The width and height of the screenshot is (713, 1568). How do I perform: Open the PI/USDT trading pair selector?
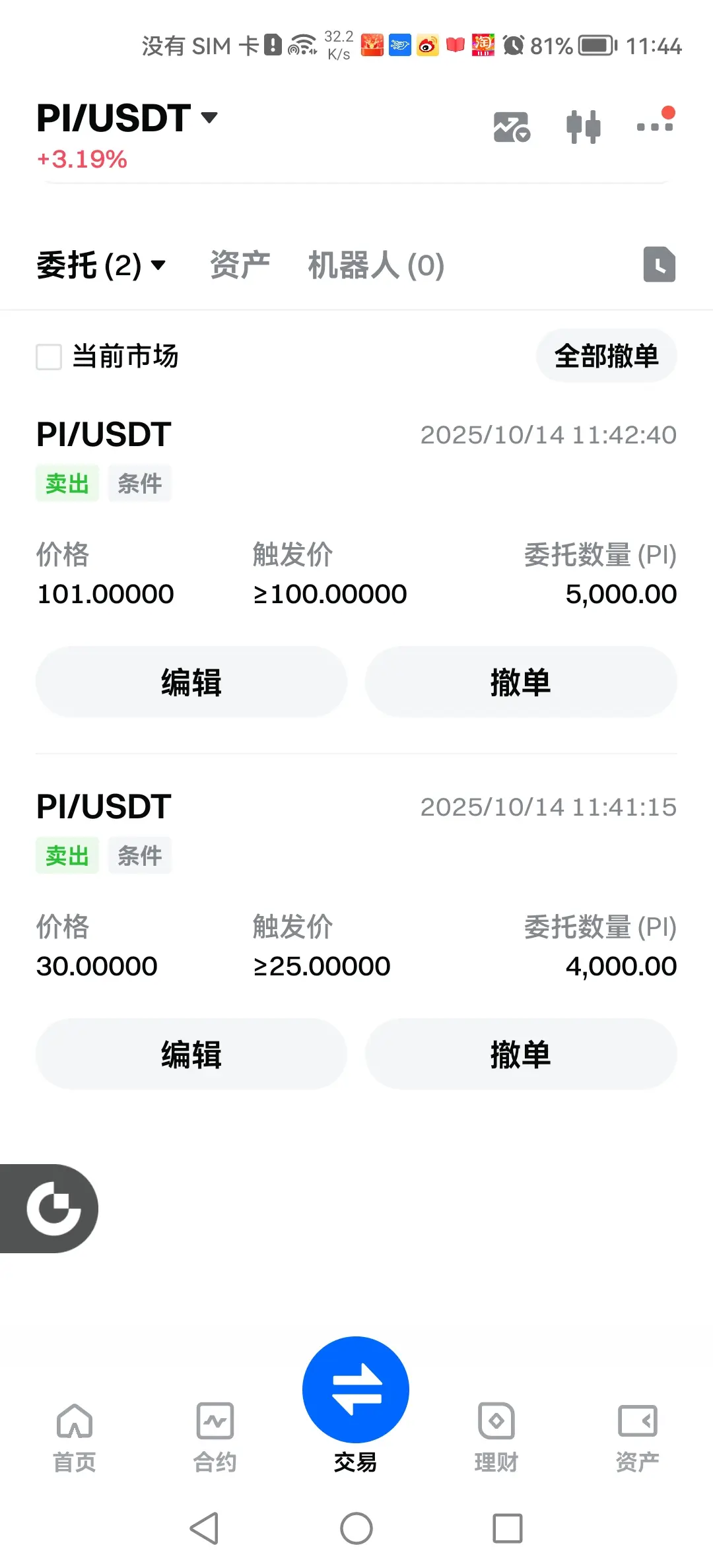coord(127,118)
